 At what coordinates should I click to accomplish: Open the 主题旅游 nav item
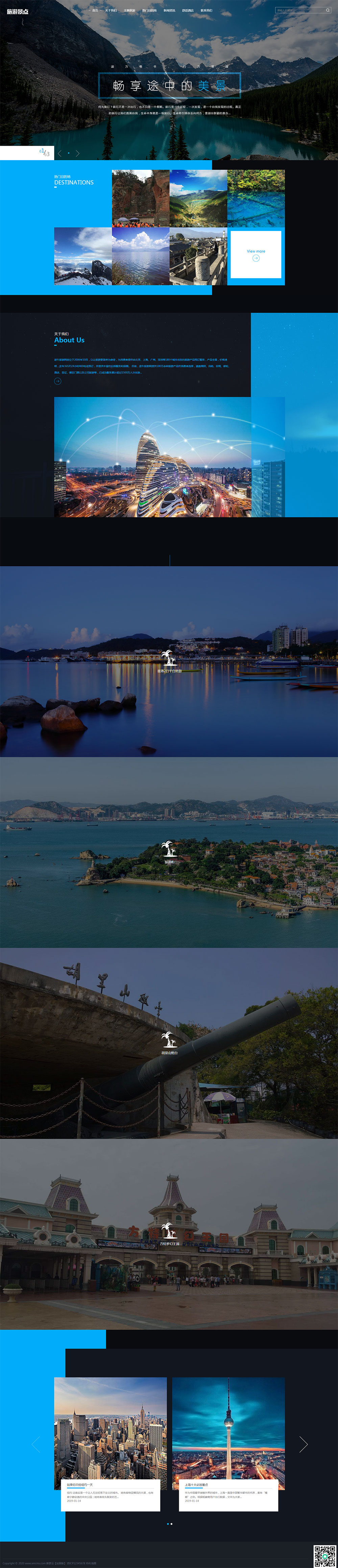pos(129,10)
